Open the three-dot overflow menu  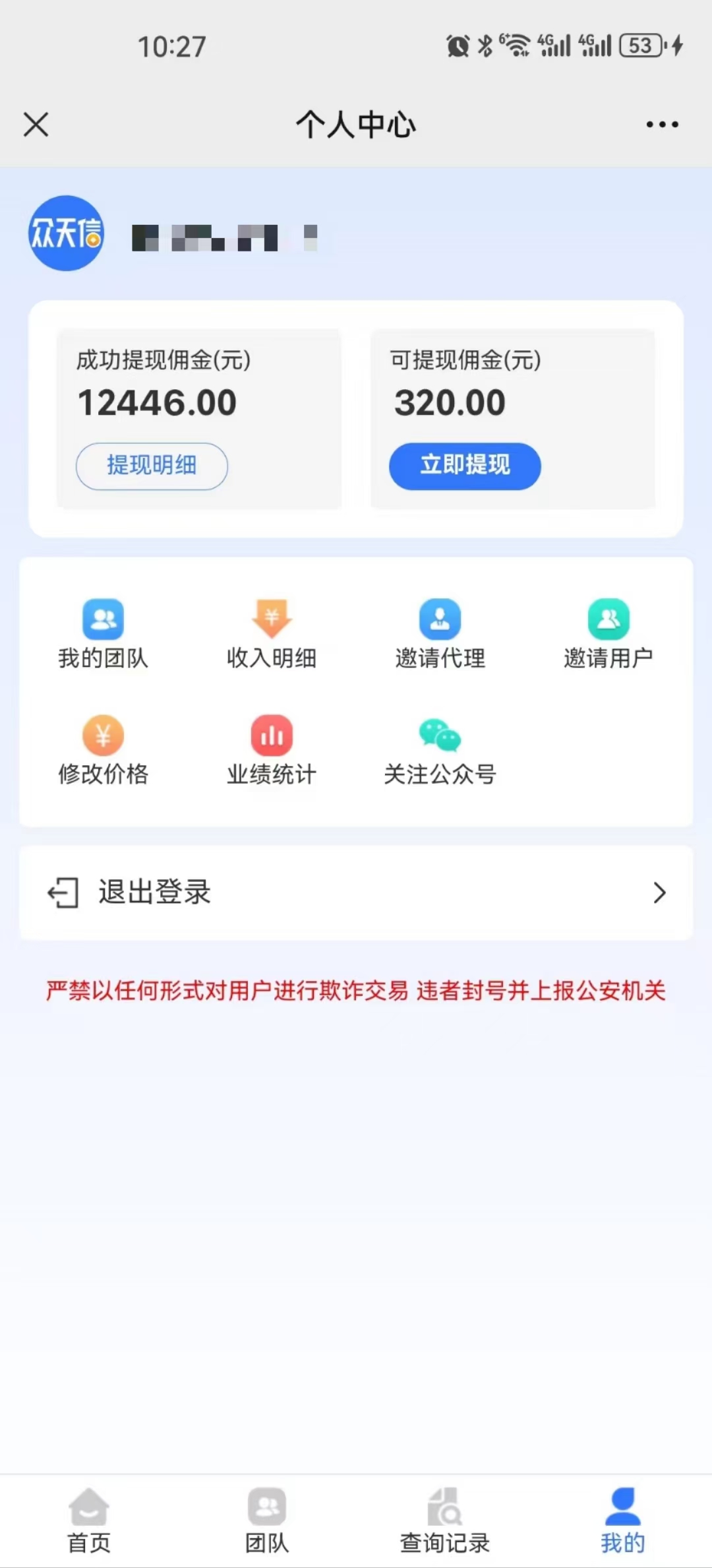coord(662,124)
